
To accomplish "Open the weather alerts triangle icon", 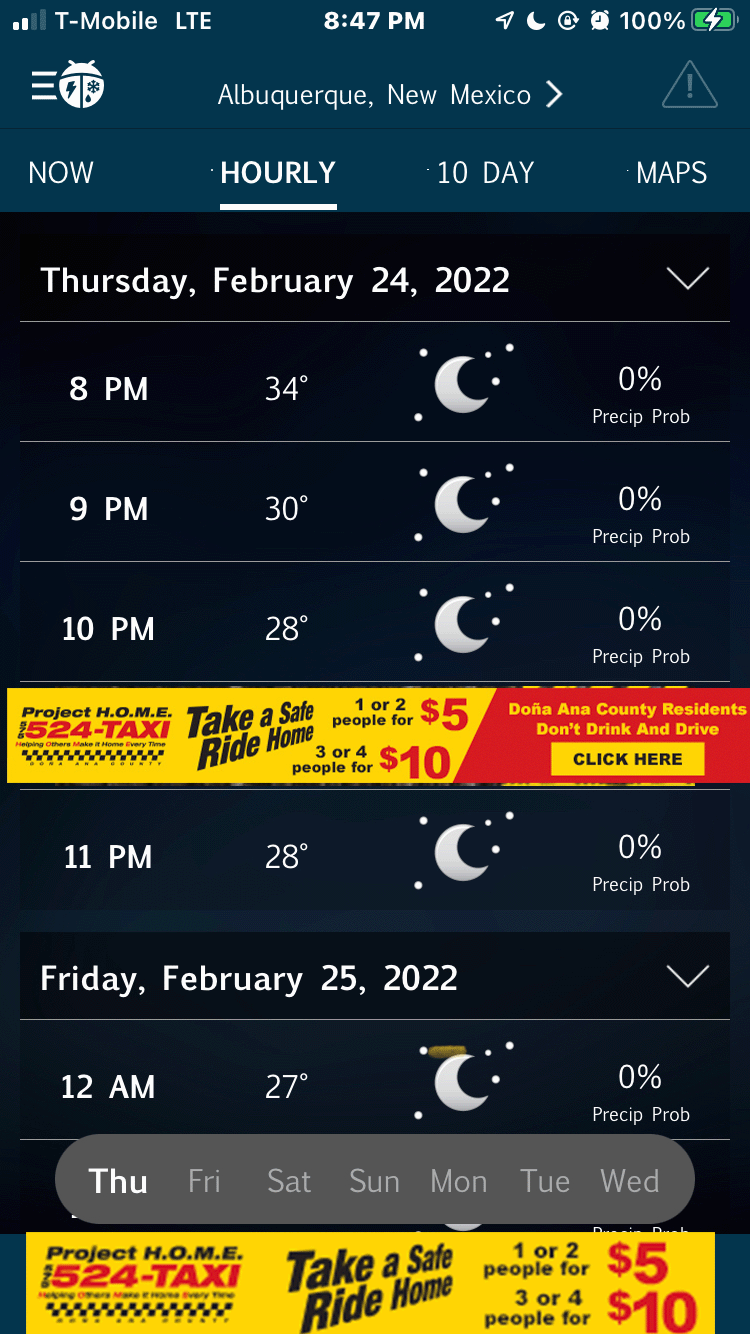I will click(x=690, y=85).
